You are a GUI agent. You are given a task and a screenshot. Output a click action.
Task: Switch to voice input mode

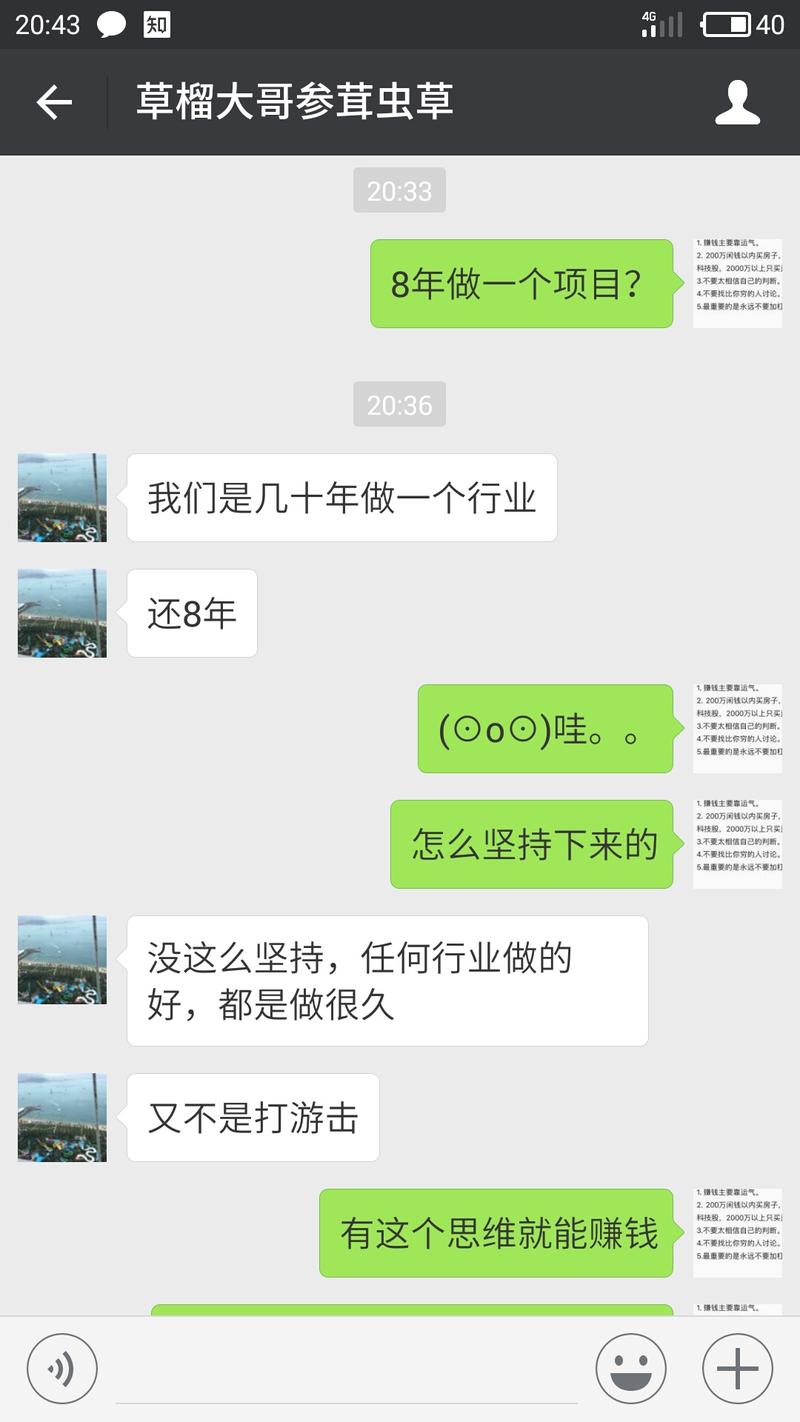pos(62,1367)
